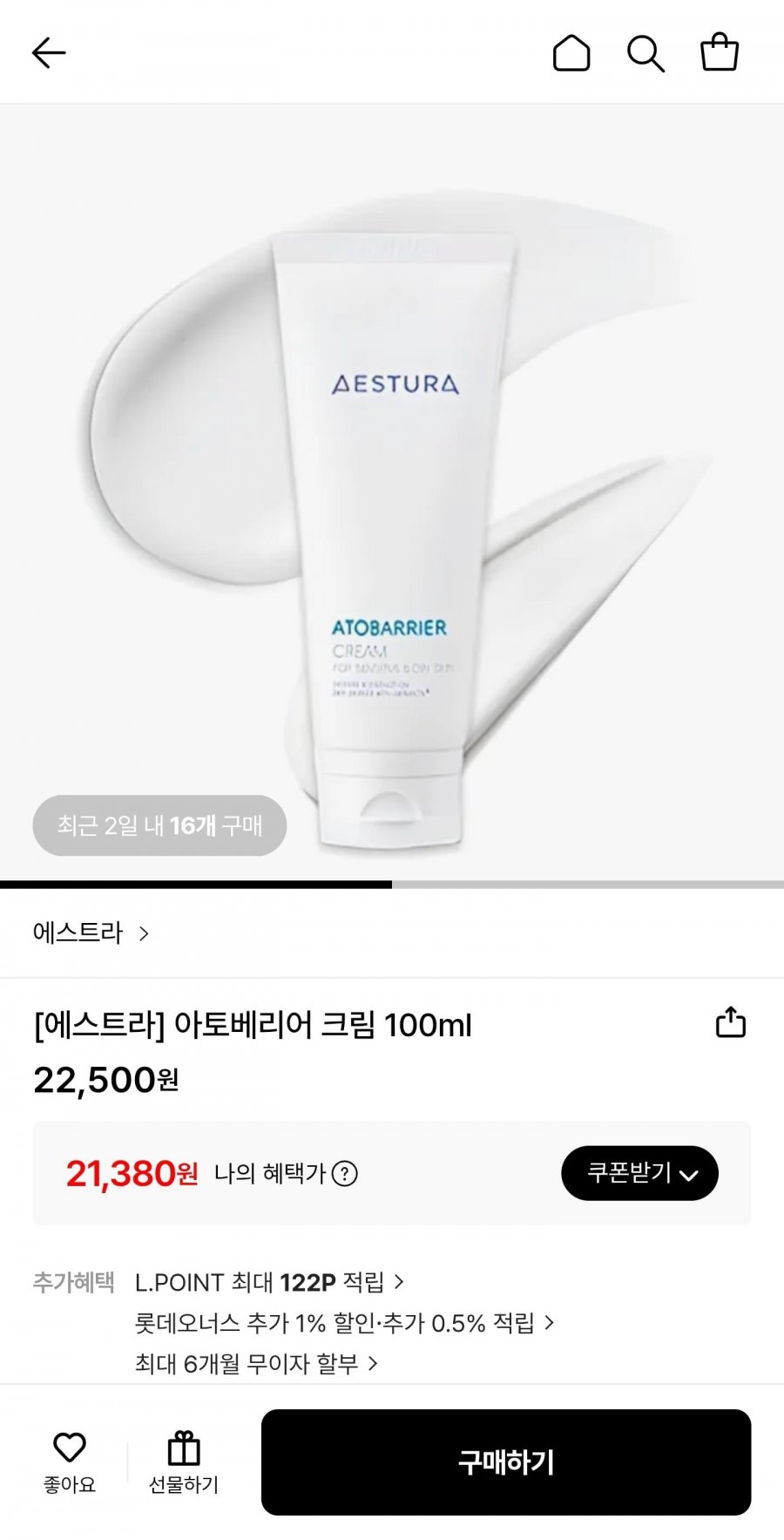Open the shopping bag cart
This screenshot has height=1540, width=784.
720,52
